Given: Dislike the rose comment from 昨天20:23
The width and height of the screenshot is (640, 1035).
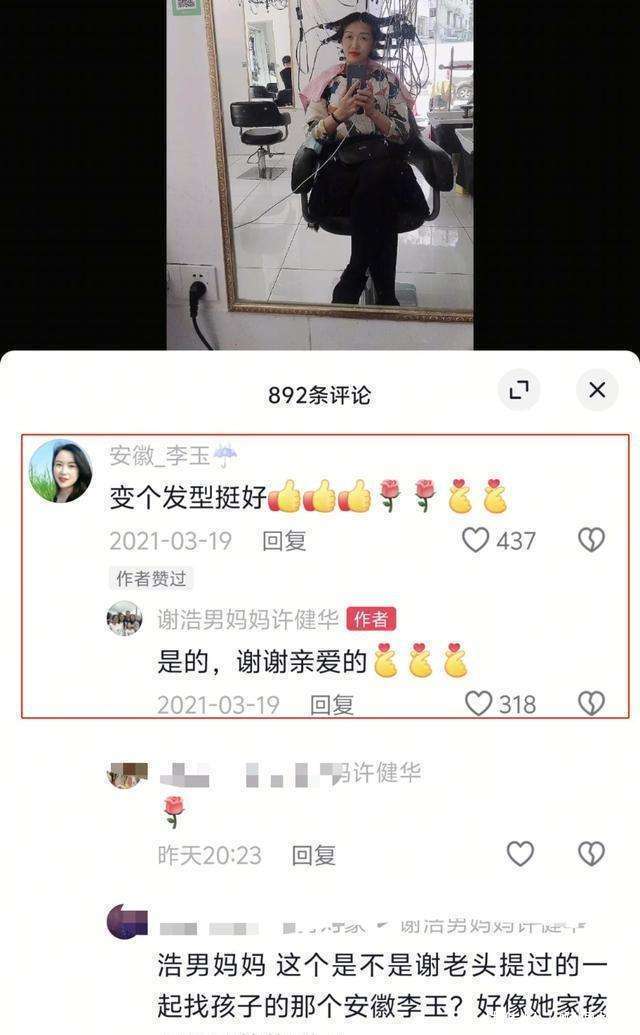Looking at the screenshot, I should coord(591,854).
